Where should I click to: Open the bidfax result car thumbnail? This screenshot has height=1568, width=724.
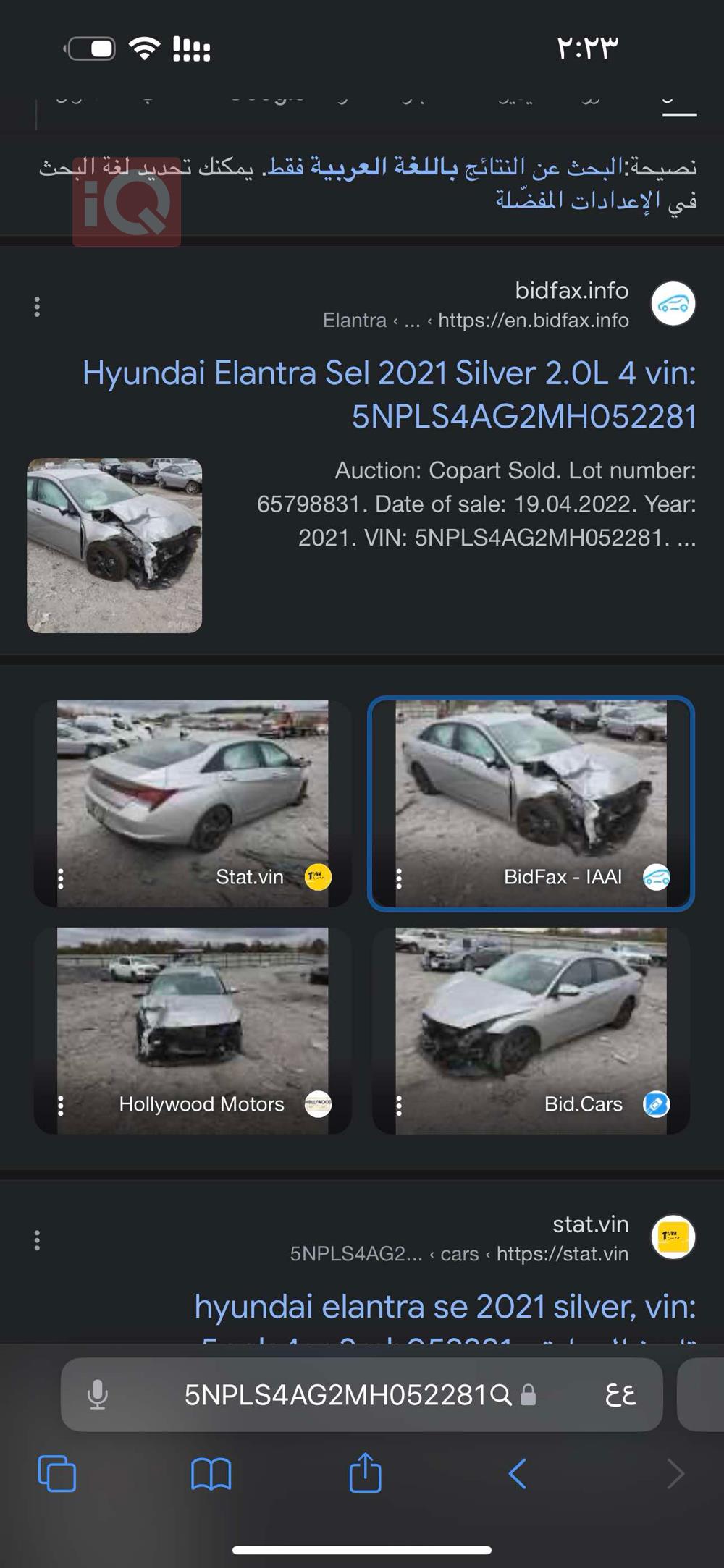pyautogui.click(x=114, y=546)
